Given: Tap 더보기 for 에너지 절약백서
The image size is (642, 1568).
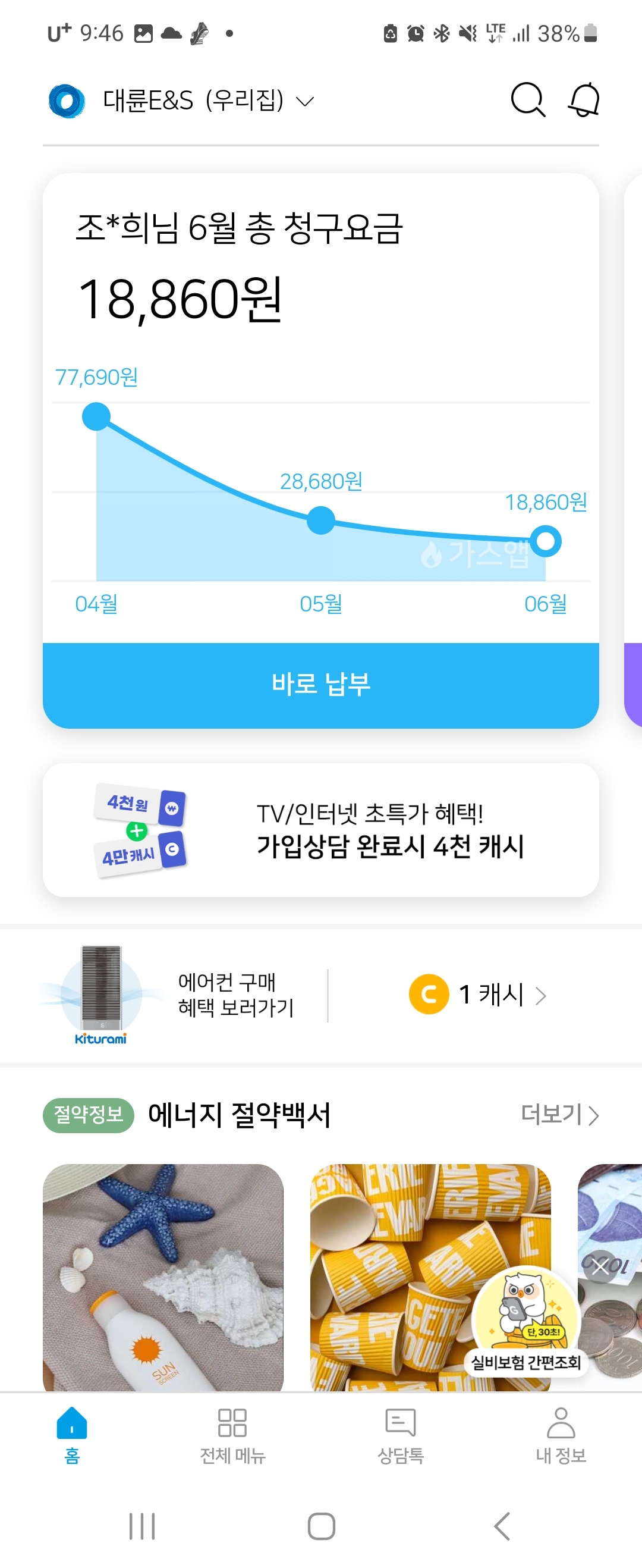Looking at the screenshot, I should click(x=559, y=1115).
